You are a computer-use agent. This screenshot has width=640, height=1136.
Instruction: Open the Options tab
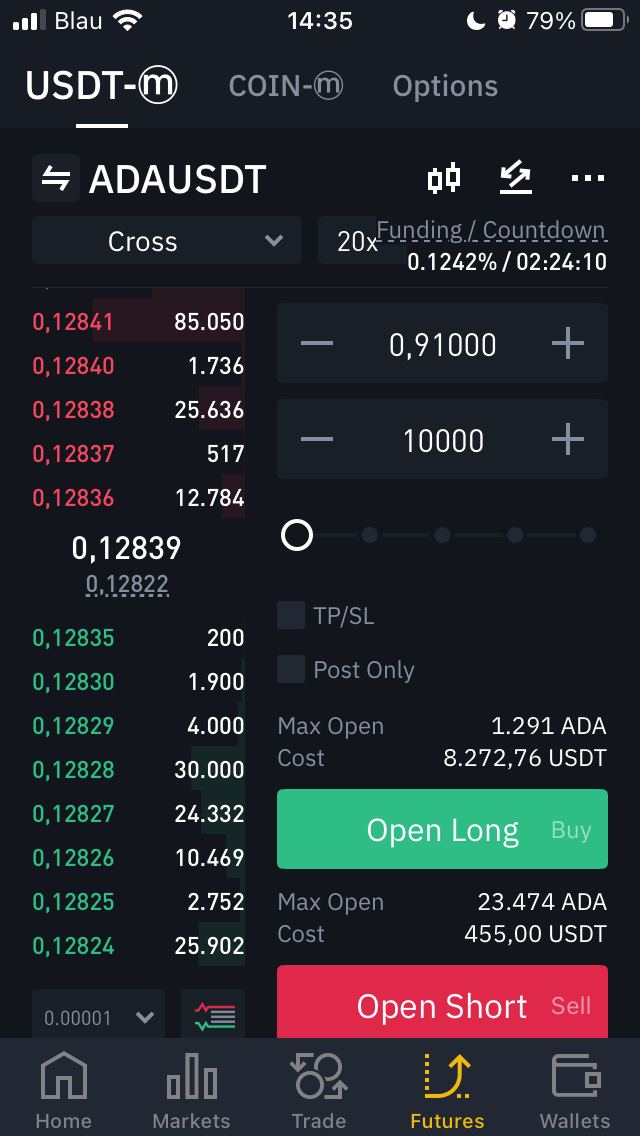445,86
